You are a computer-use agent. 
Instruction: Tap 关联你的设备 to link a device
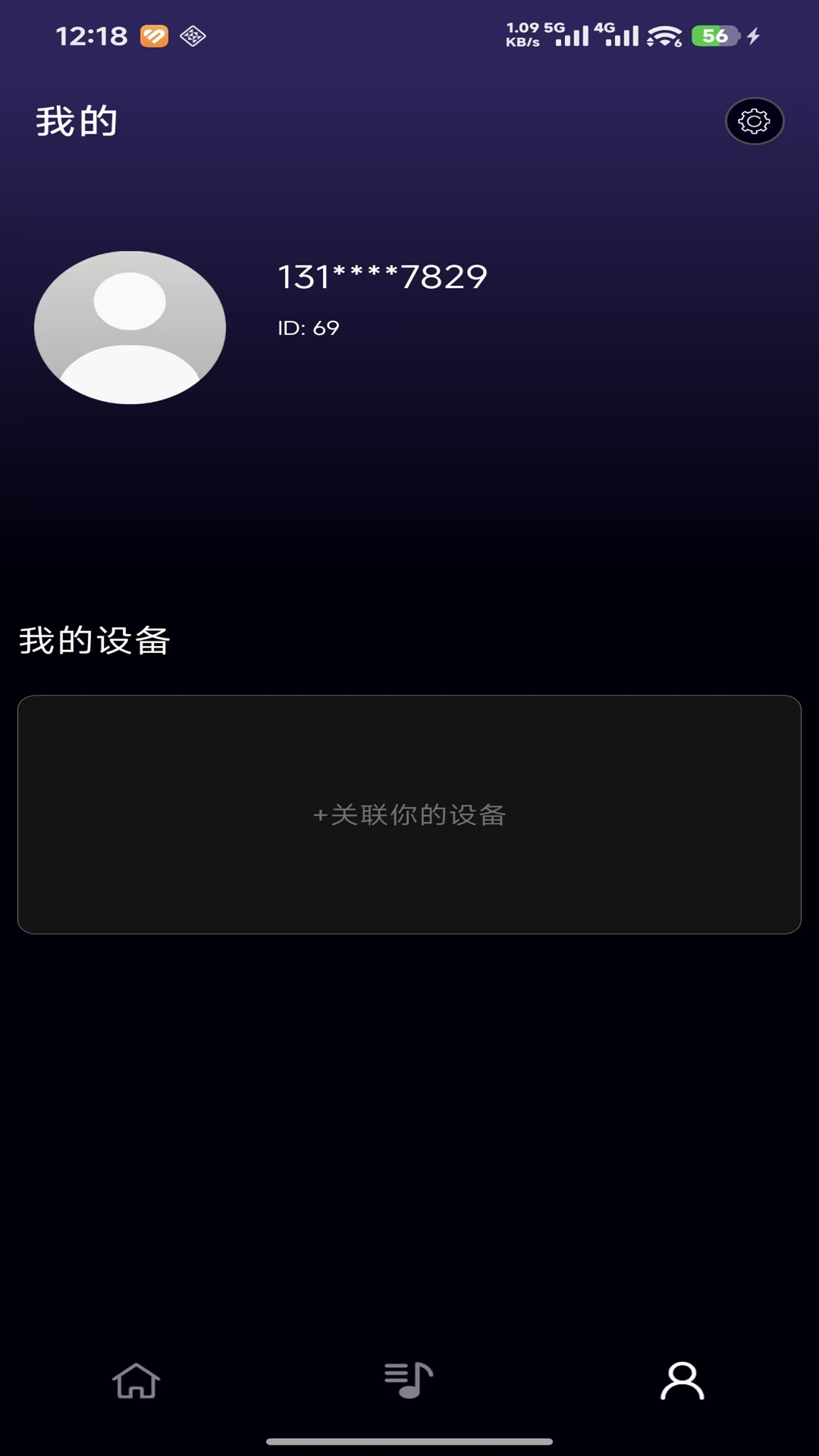click(409, 816)
